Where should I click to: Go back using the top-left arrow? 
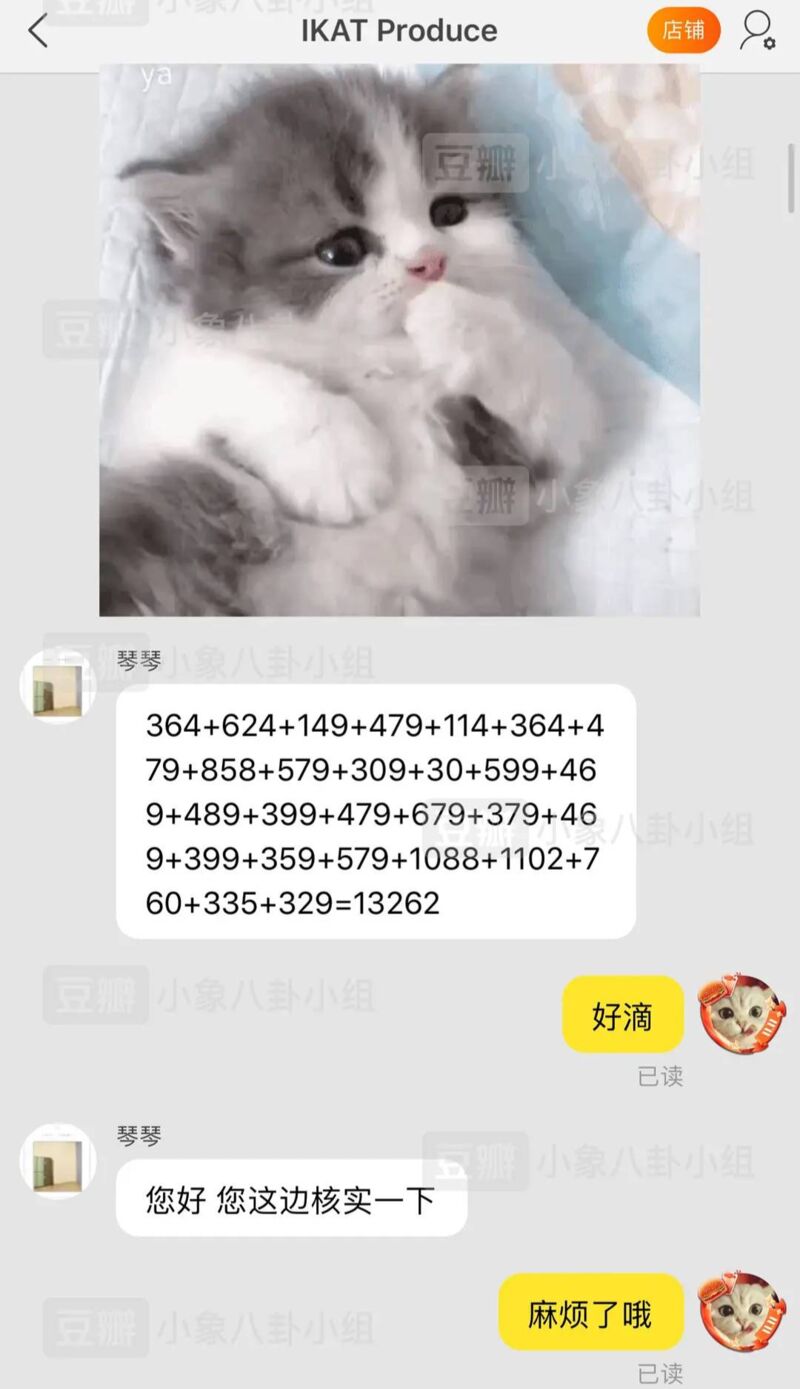(38, 31)
